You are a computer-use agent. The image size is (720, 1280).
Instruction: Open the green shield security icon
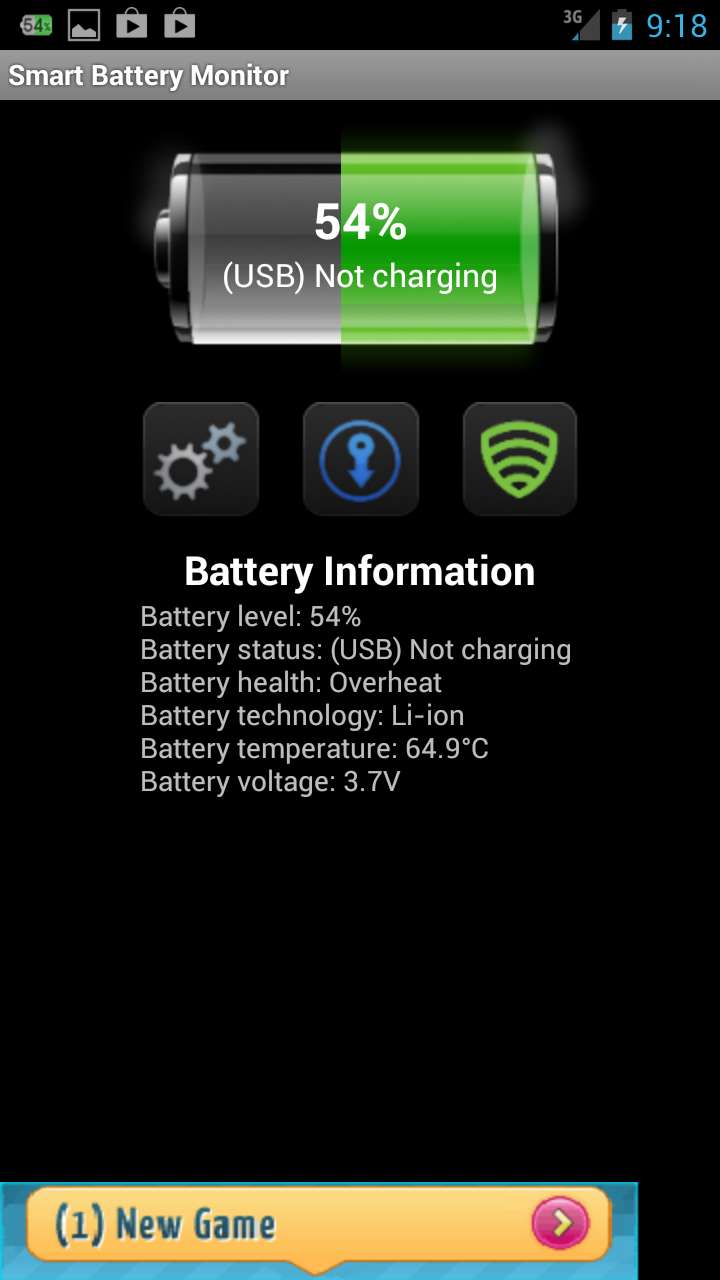[x=520, y=459]
